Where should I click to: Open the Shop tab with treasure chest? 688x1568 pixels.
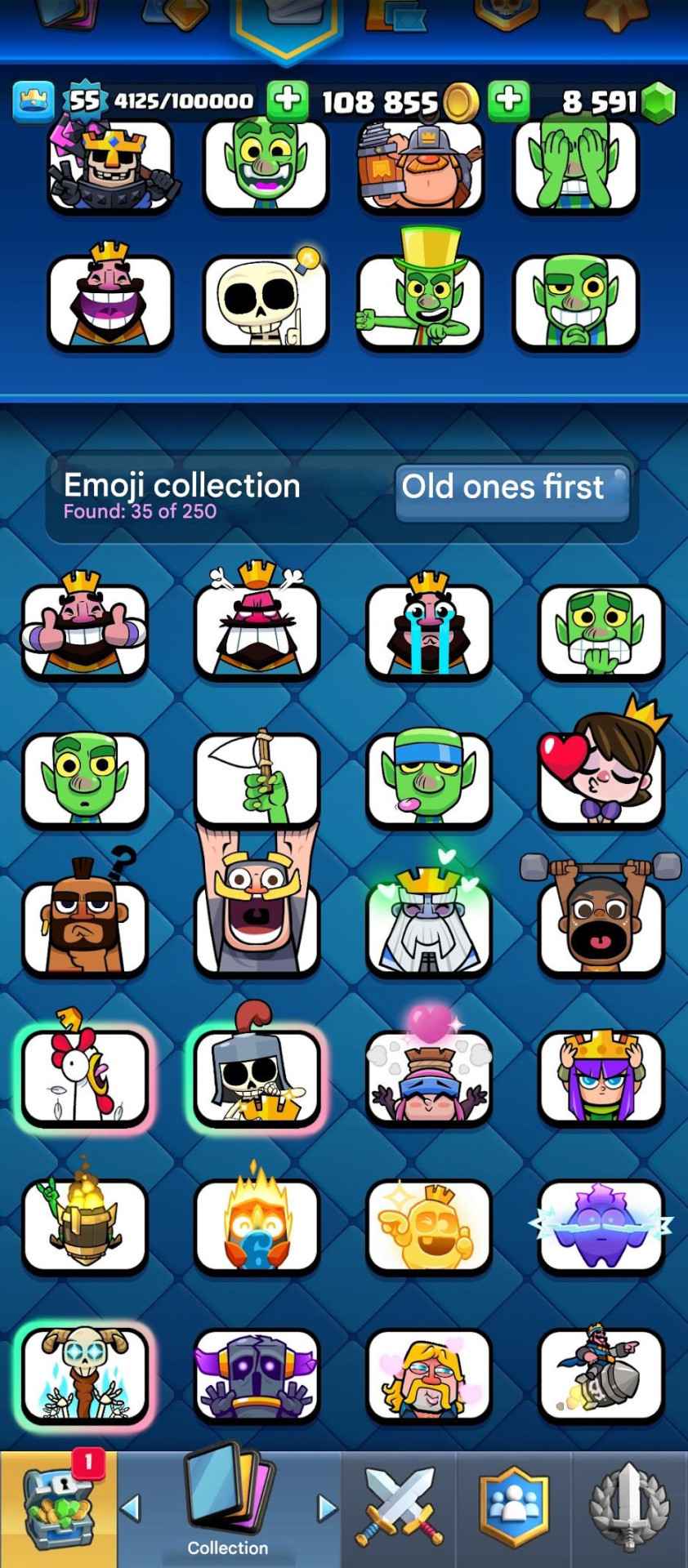[x=57, y=1508]
